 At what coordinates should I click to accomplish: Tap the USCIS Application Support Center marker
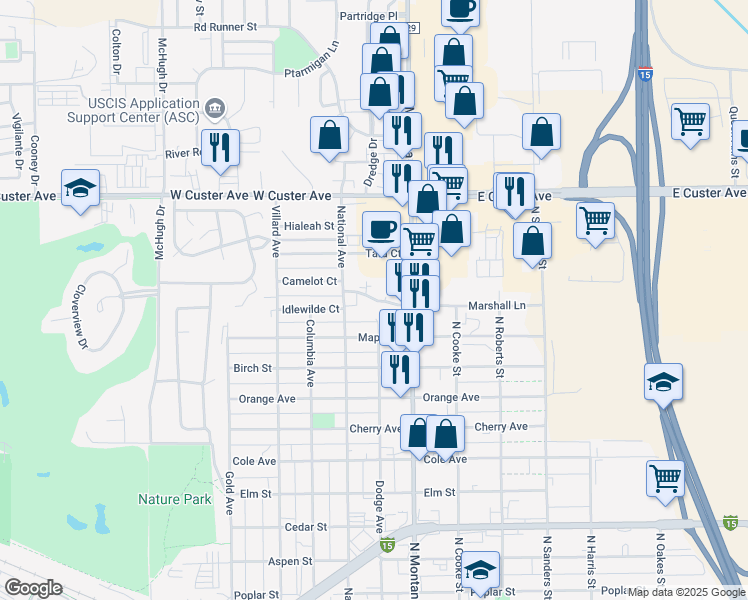click(x=215, y=108)
